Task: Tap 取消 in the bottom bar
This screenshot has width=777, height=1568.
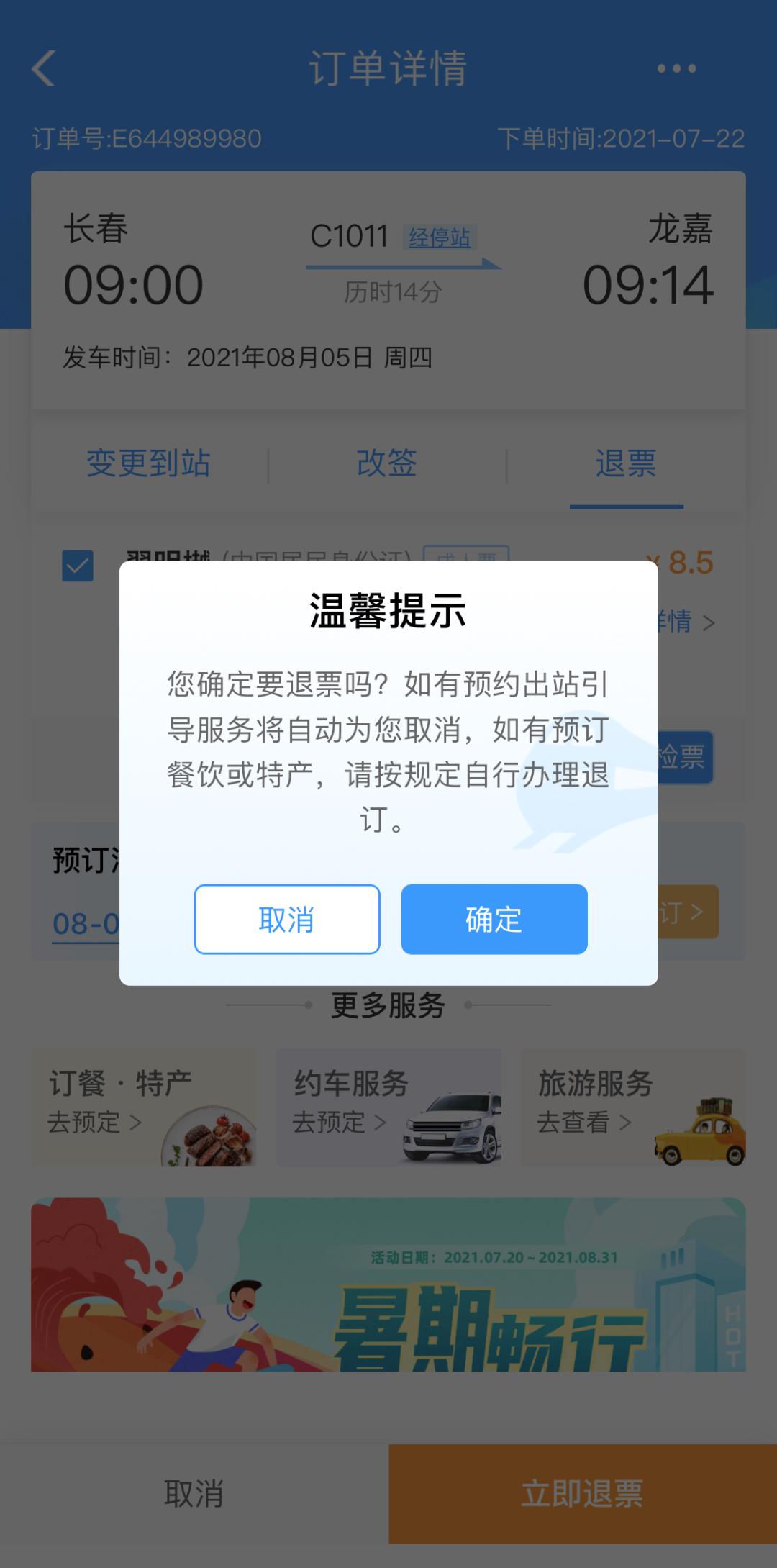Action: click(194, 1494)
